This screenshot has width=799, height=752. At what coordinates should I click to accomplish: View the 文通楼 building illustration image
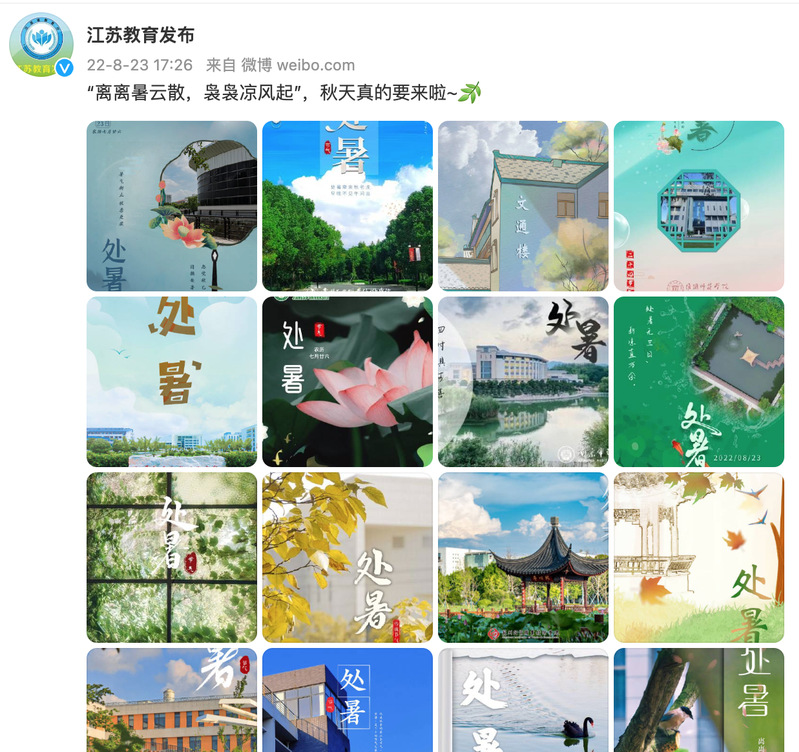tap(523, 206)
